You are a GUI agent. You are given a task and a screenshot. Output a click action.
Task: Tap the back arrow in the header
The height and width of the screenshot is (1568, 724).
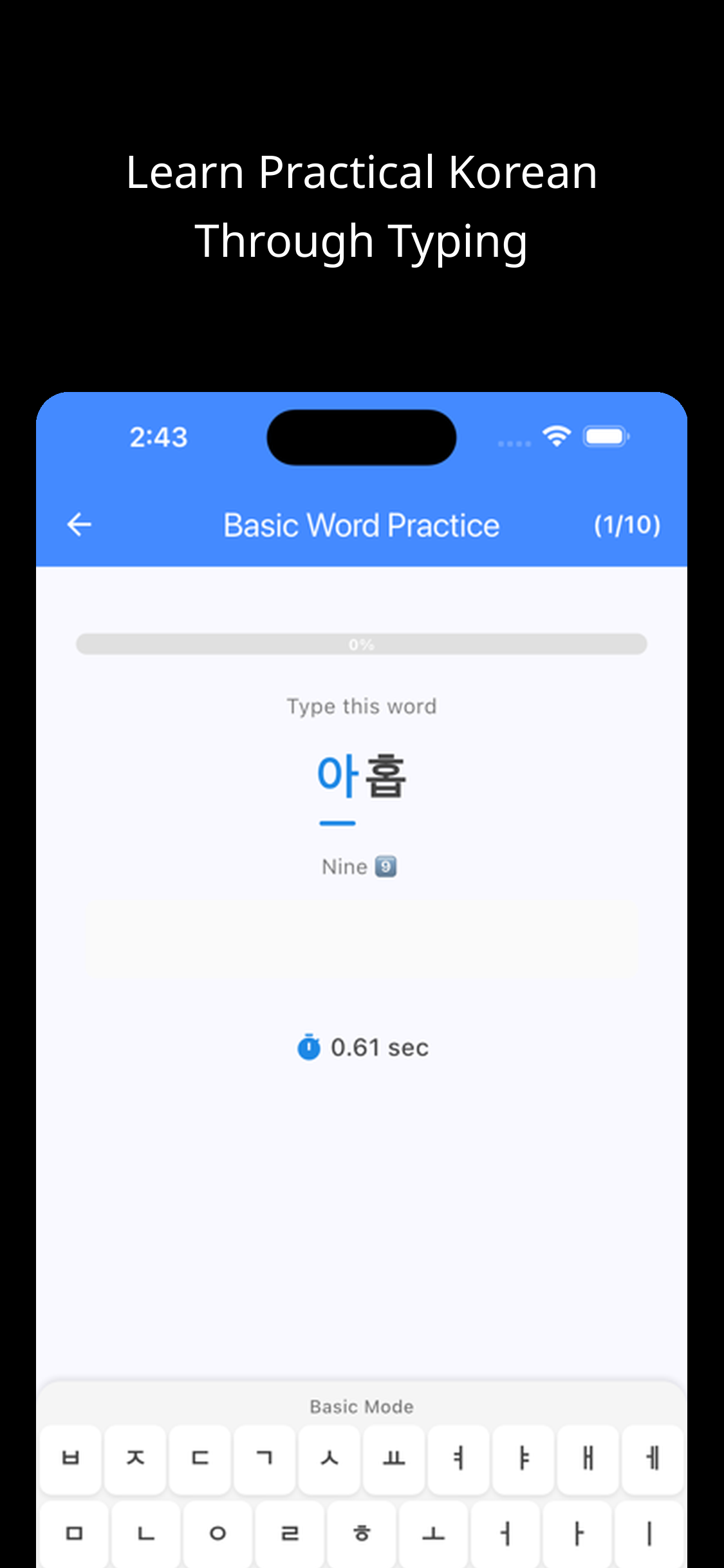coord(80,525)
